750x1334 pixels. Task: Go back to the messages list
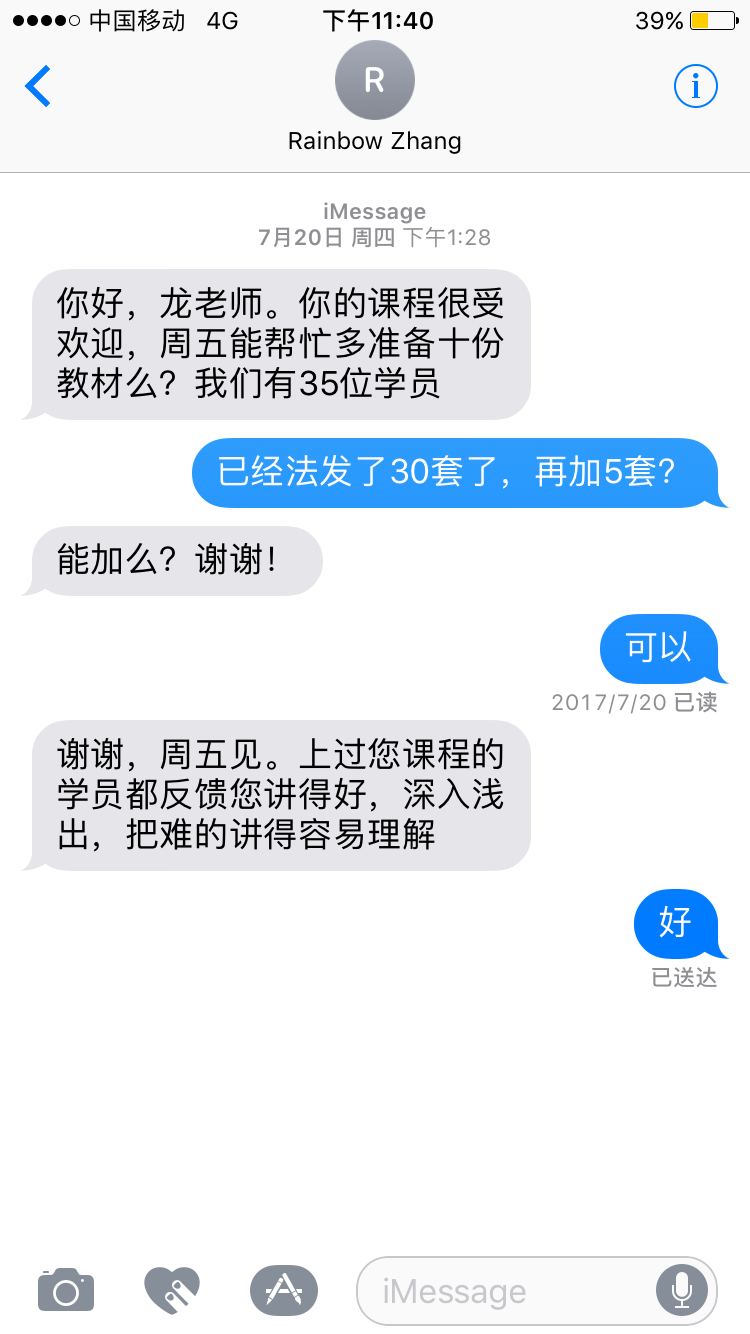38,86
